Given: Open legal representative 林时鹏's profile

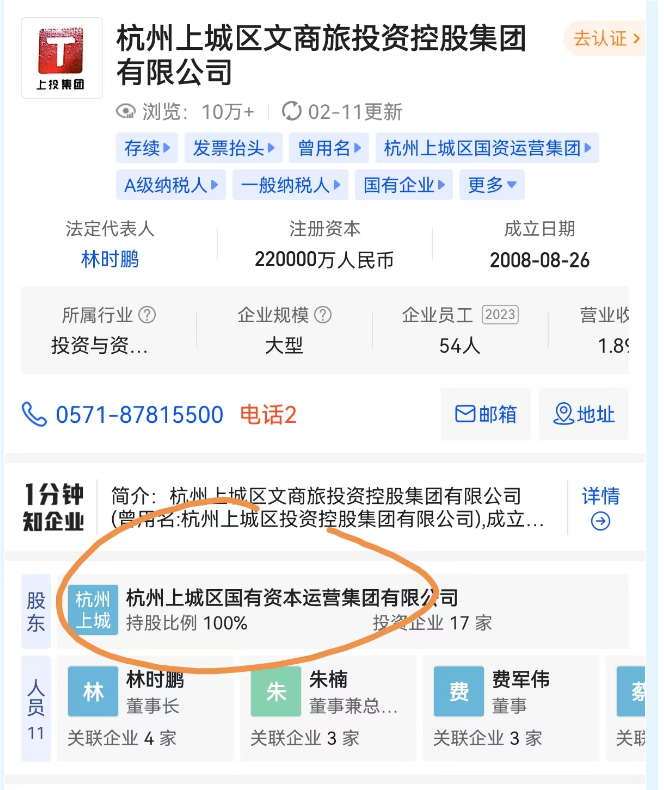Looking at the screenshot, I should coord(110,260).
